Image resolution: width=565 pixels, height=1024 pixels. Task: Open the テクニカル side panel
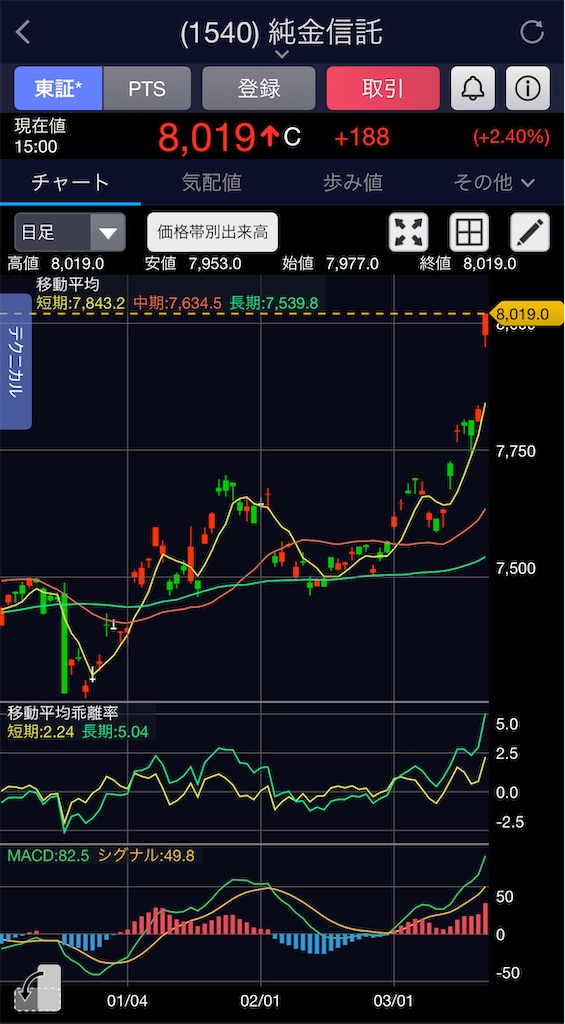click(16, 361)
